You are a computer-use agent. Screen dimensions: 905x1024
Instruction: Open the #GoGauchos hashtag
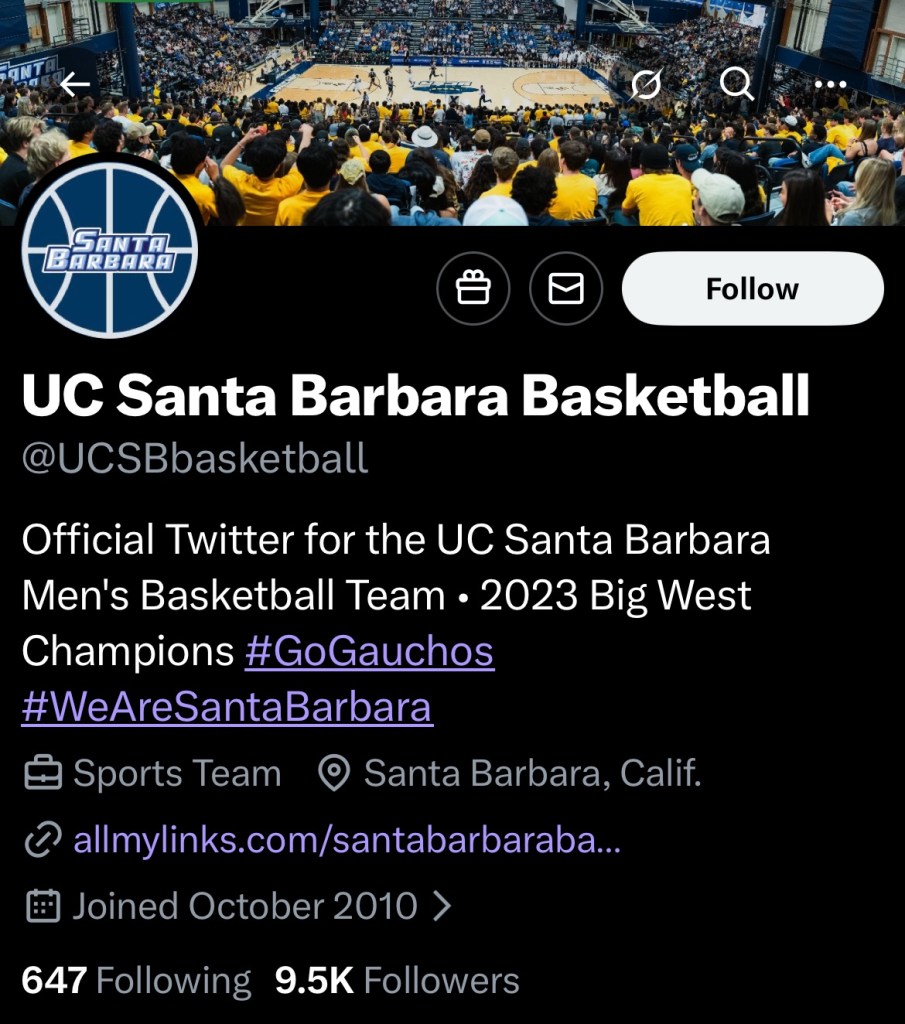coord(369,652)
